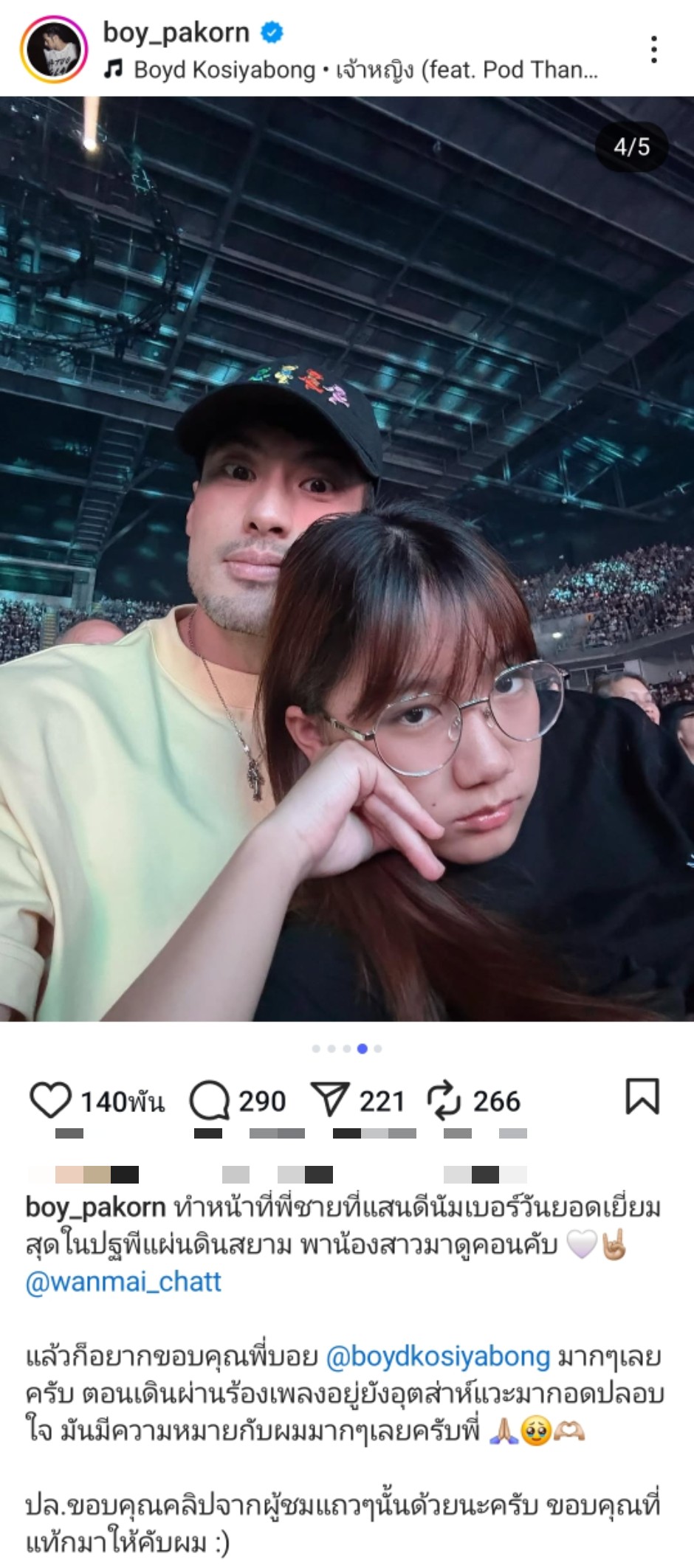The image size is (694, 1568).
Task: Share this post via the paper-plane icon
Action: (x=329, y=1100)
